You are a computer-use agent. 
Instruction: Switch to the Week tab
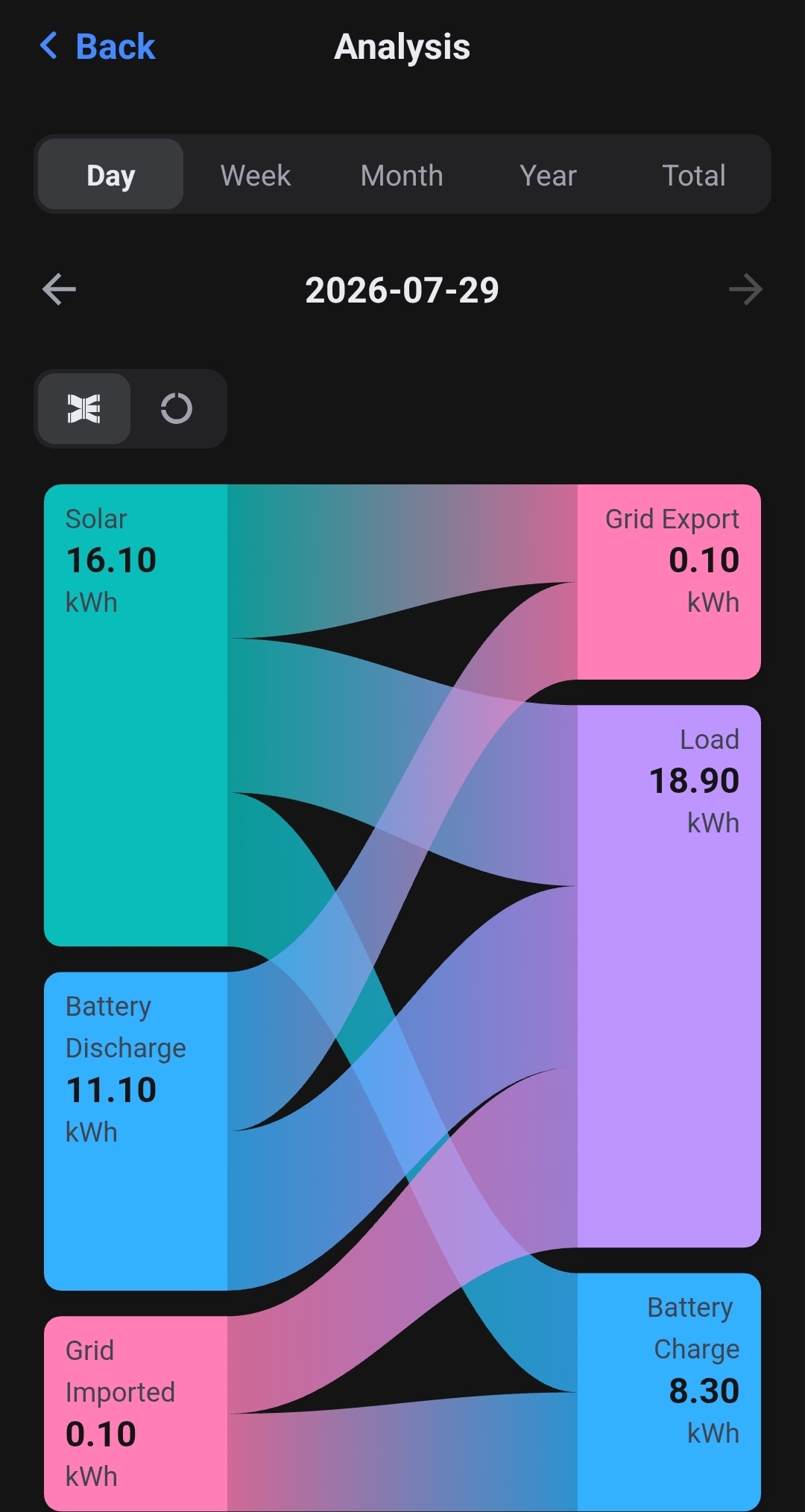click(x=256, y=175)
